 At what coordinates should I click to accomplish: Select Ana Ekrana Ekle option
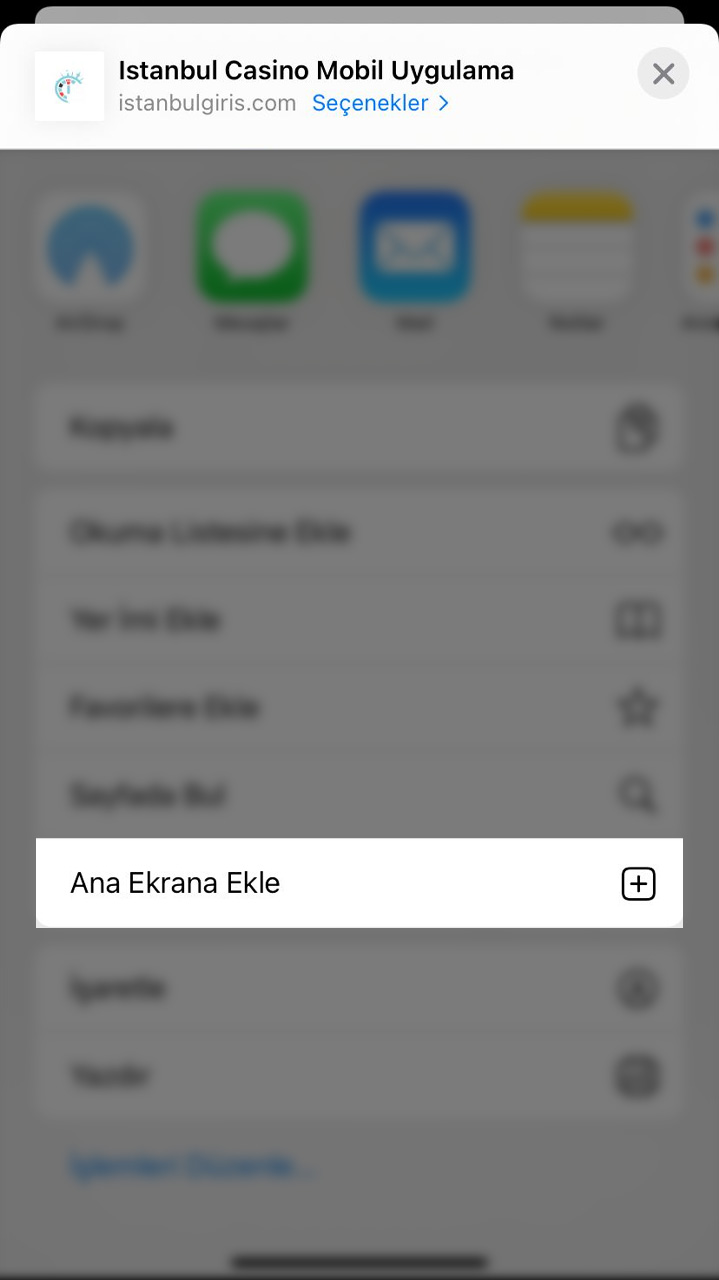pyautogui.click(x=359, y=883)
